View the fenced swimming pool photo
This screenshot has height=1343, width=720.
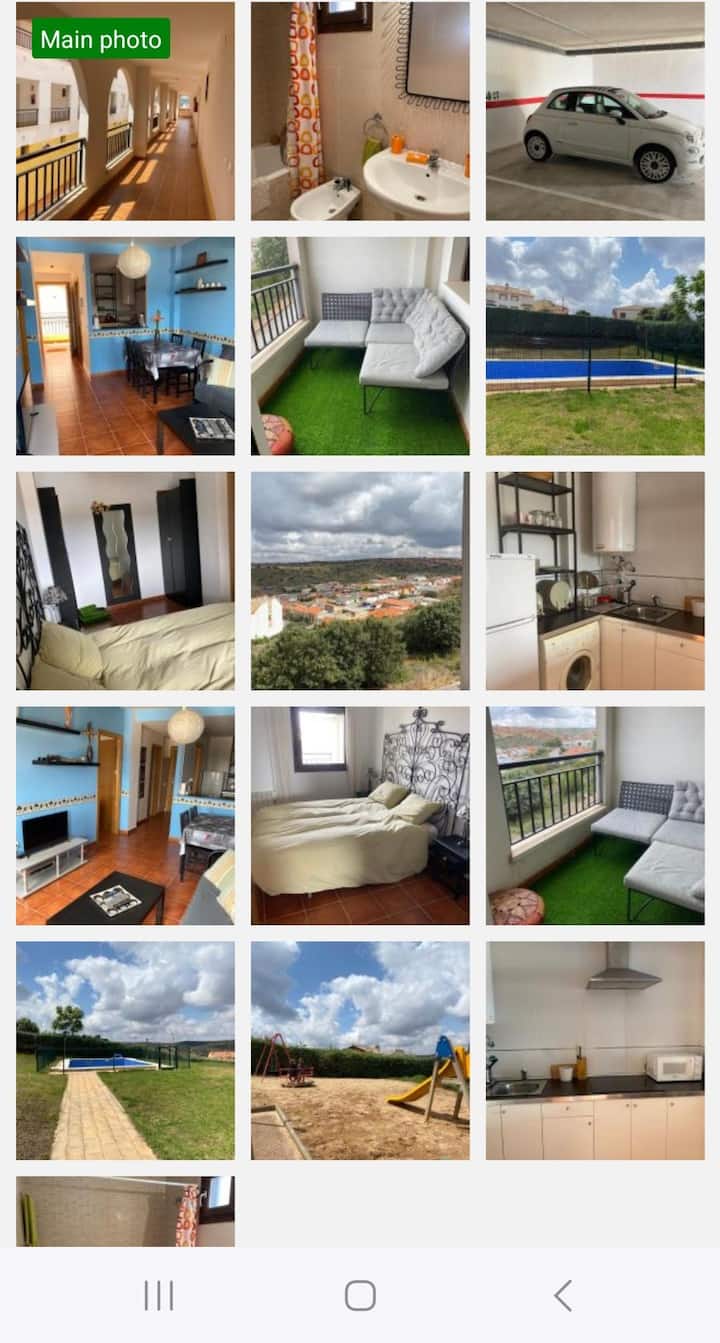[x=595, y=346]
